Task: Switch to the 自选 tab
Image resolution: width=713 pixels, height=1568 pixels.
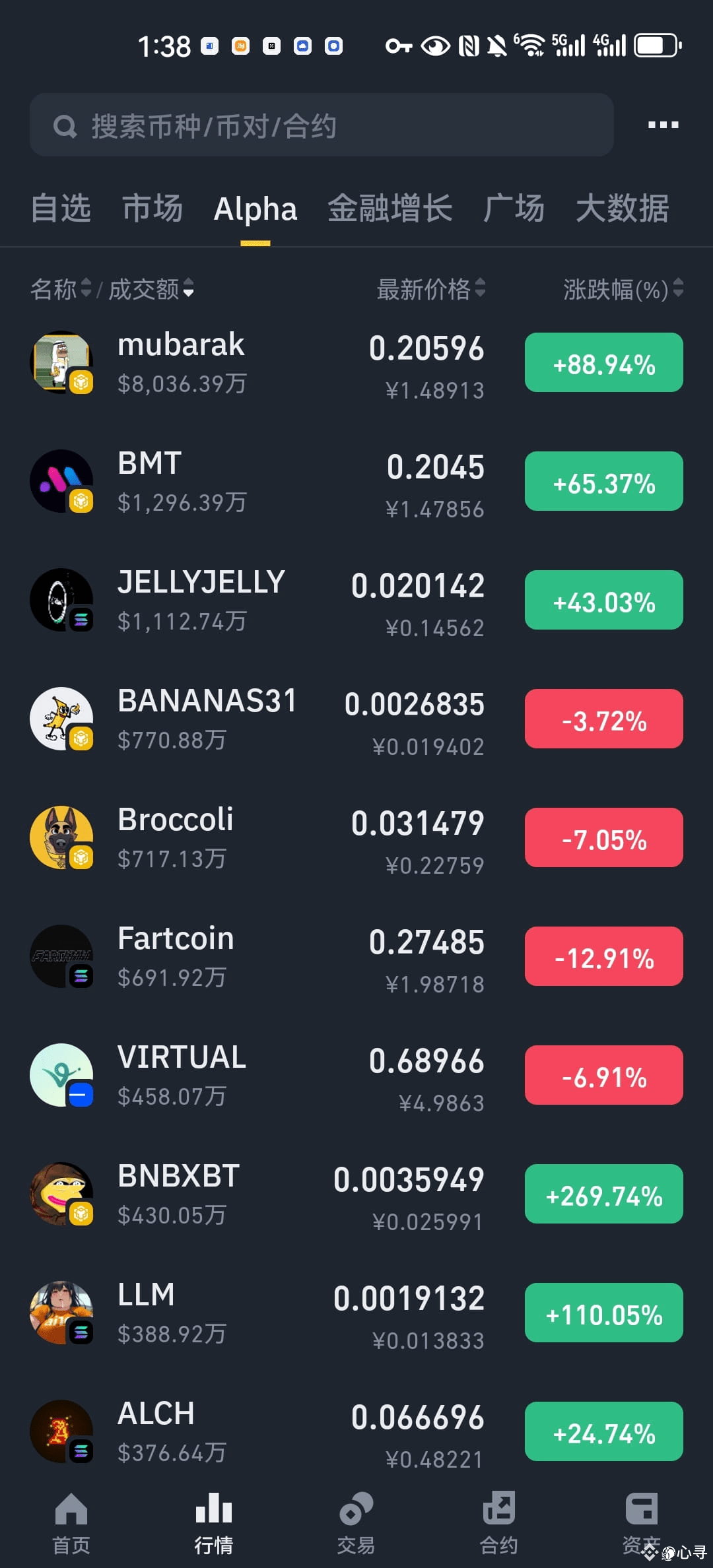Action: click(61, 209)
